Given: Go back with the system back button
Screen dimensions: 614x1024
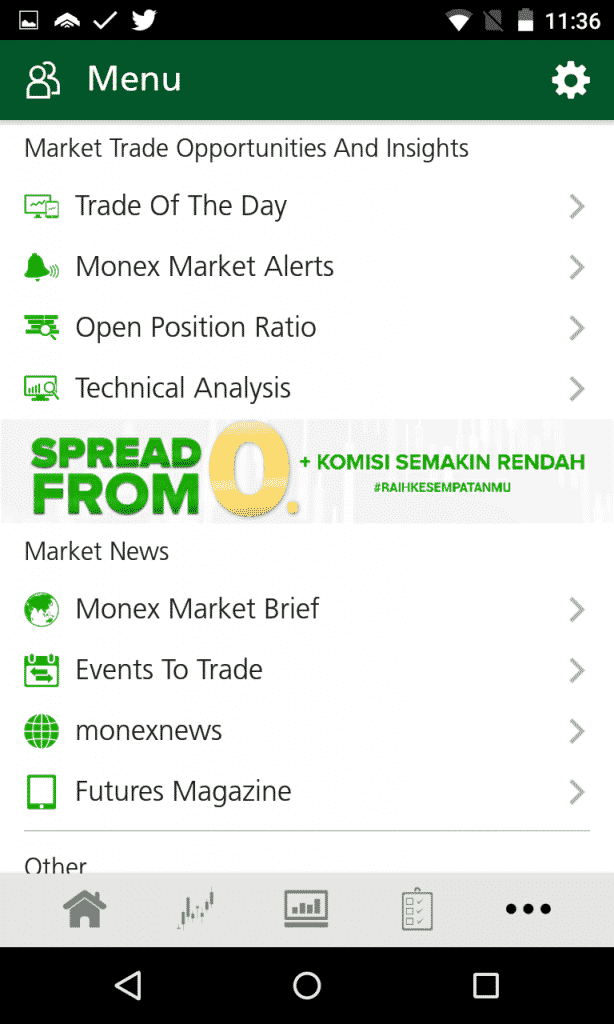Looking at the screenshot, I should pyautogui.click(x=127, y=985).
